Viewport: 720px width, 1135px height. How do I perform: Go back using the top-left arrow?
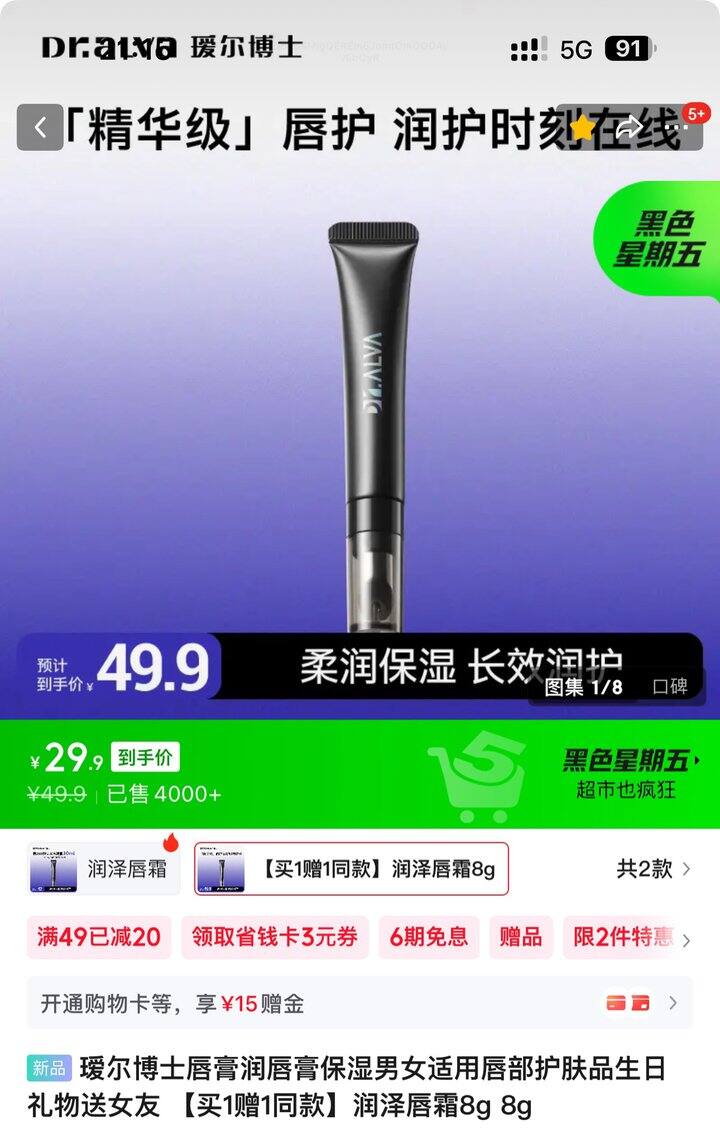tap(40, 128)
